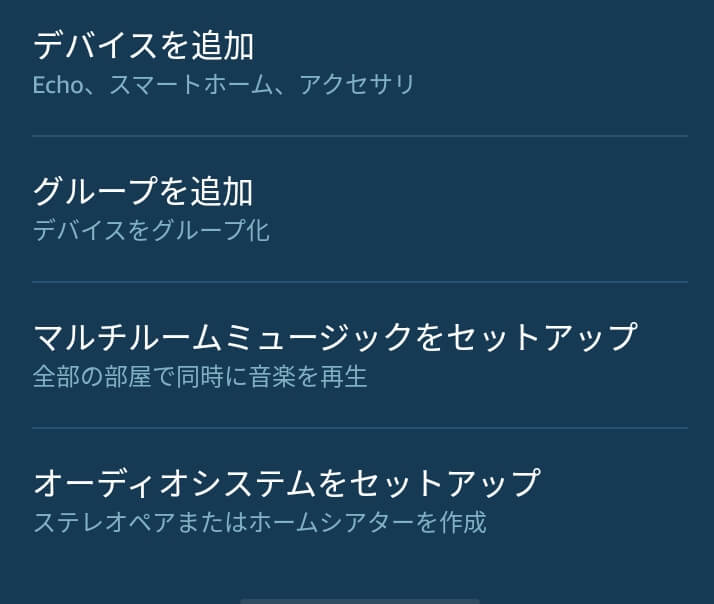
Task: Tap オーディオシステムをセットアップ row
Action: click(287, 484)
